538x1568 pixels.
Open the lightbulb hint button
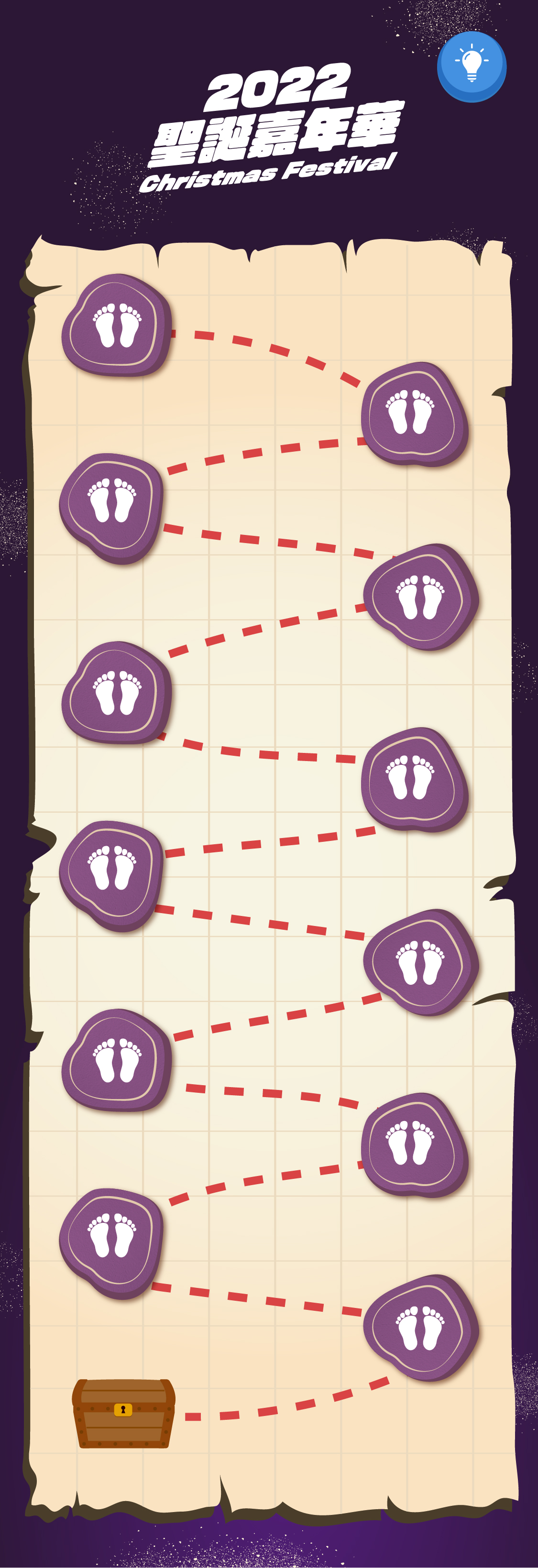tap(472, 66)
